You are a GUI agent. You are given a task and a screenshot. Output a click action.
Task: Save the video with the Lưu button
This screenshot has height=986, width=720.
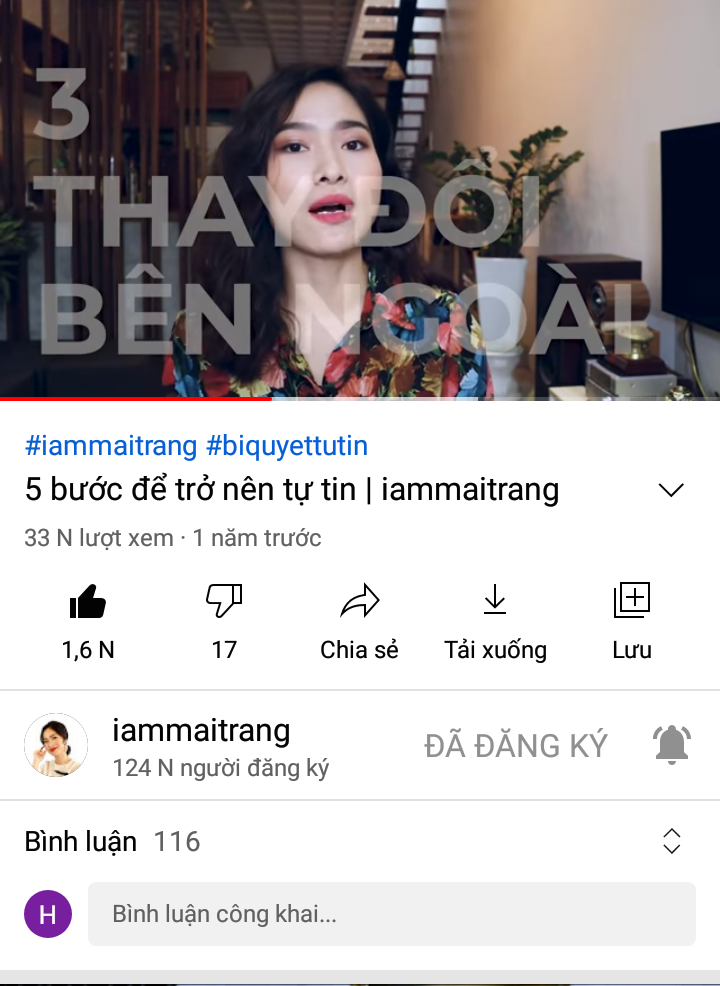click(632, 620)
